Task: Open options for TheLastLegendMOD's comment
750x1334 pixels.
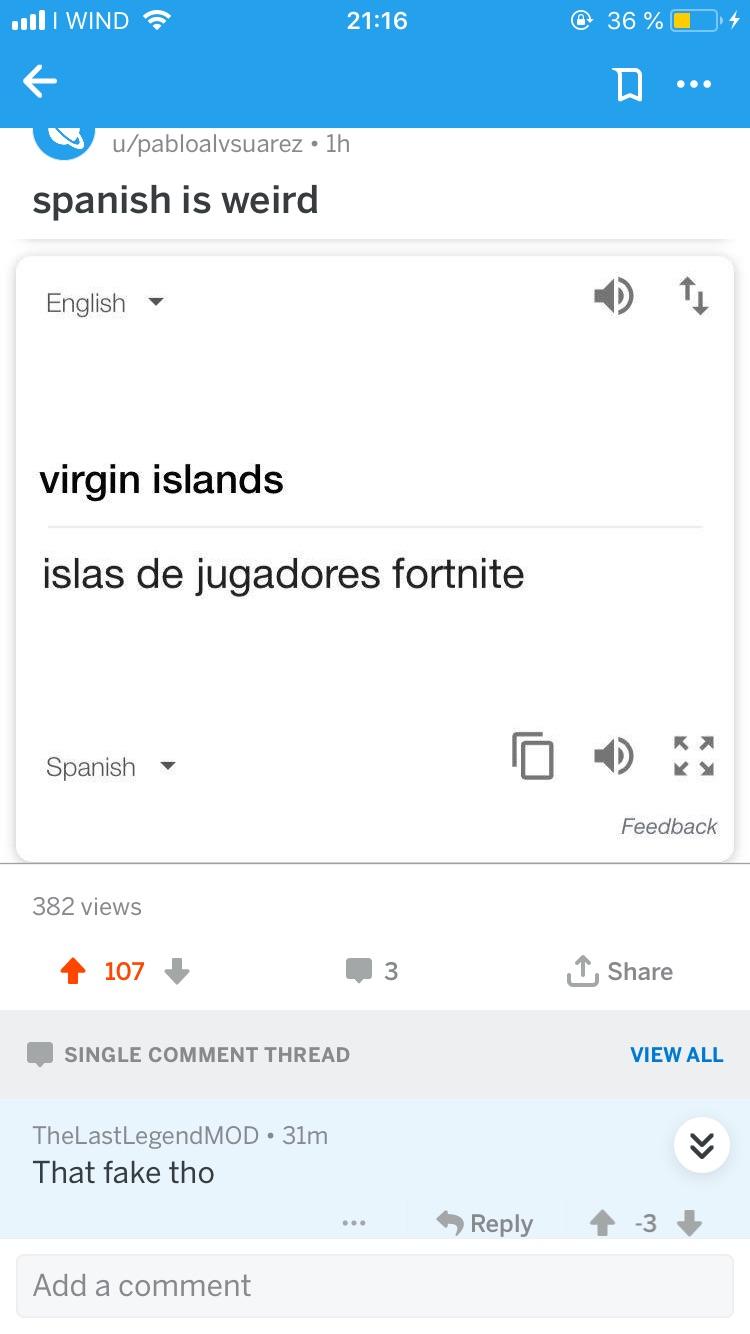Action: click(x=353, y=1223)
